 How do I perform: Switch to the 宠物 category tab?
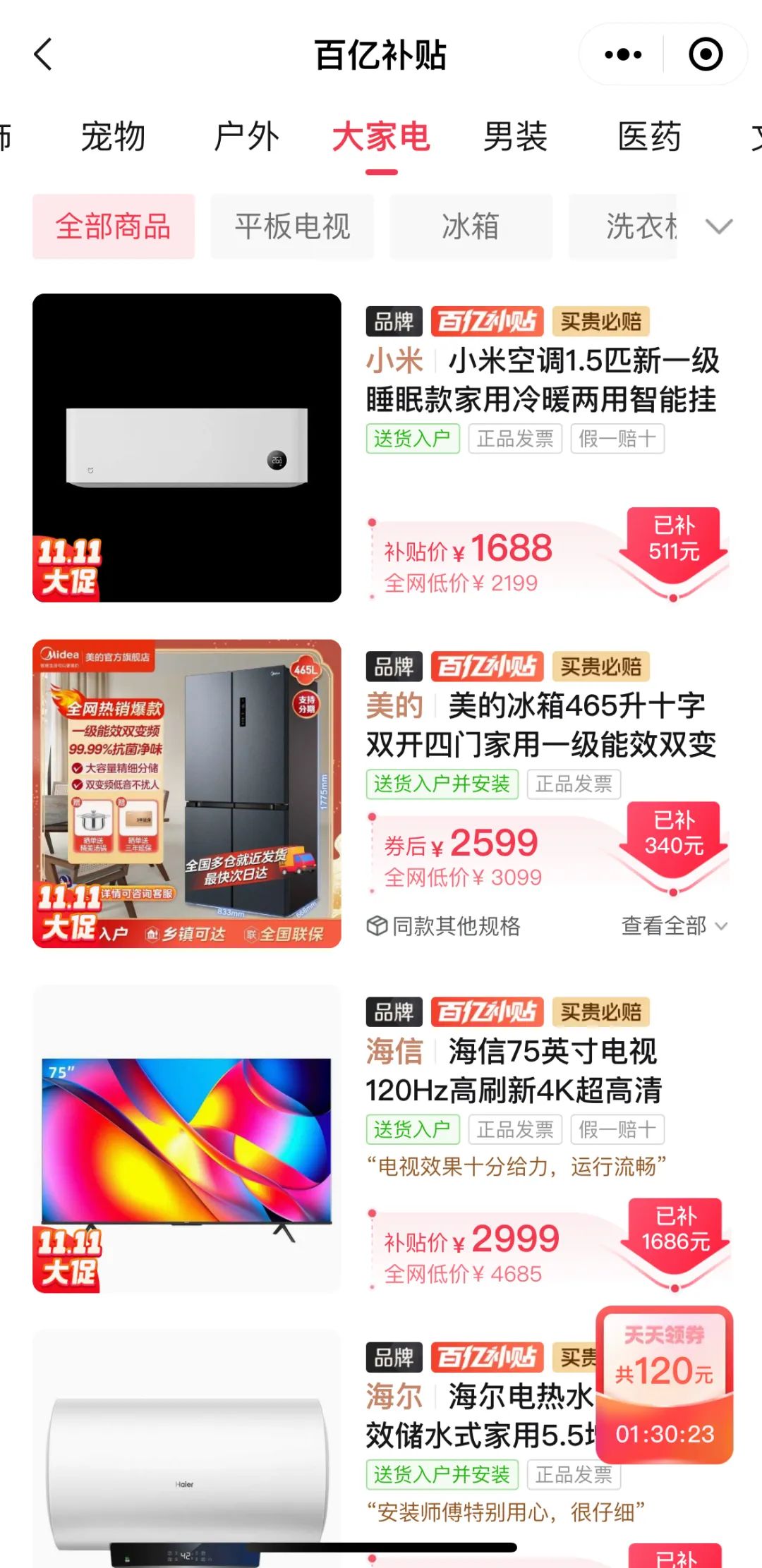coord(113,136)
